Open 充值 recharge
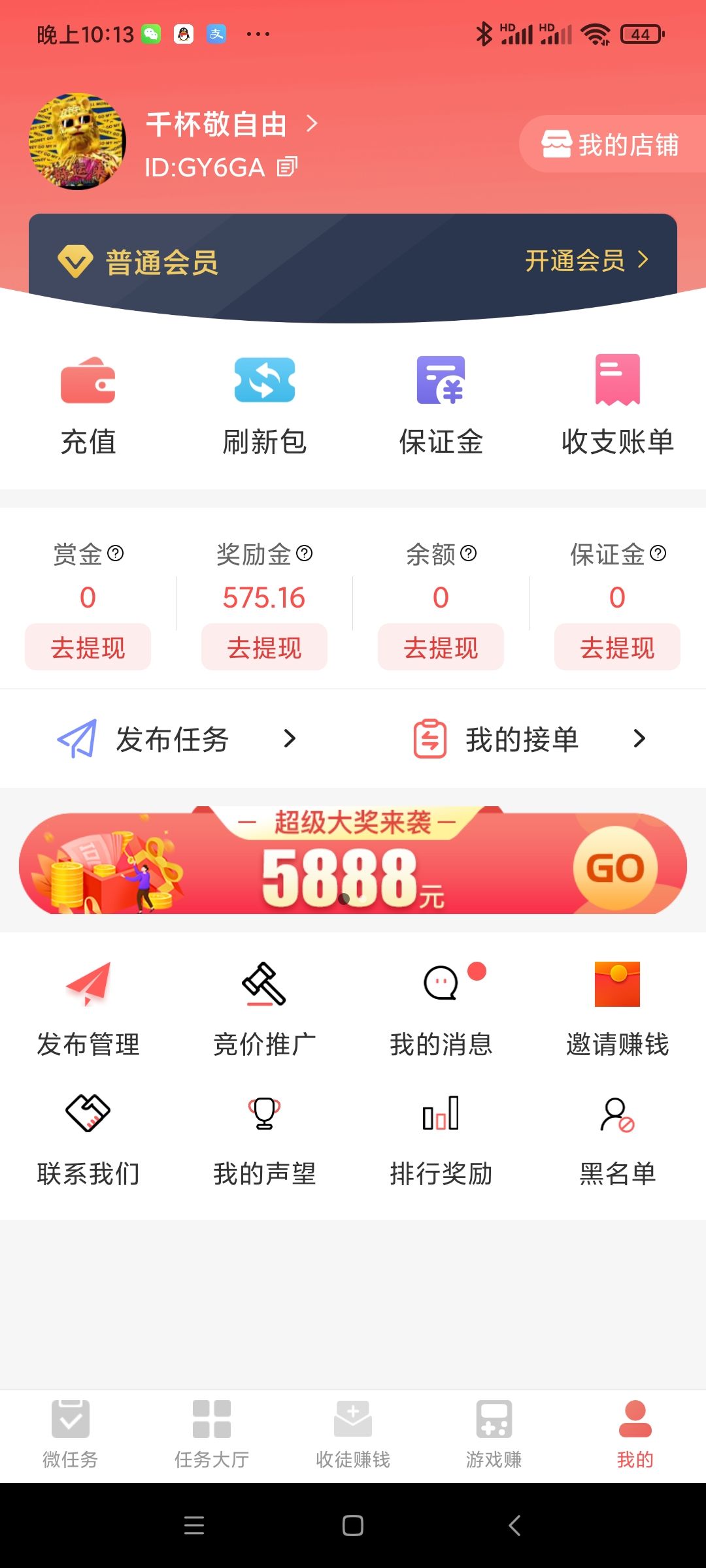 pyautogui.click(x=88, y=404)
